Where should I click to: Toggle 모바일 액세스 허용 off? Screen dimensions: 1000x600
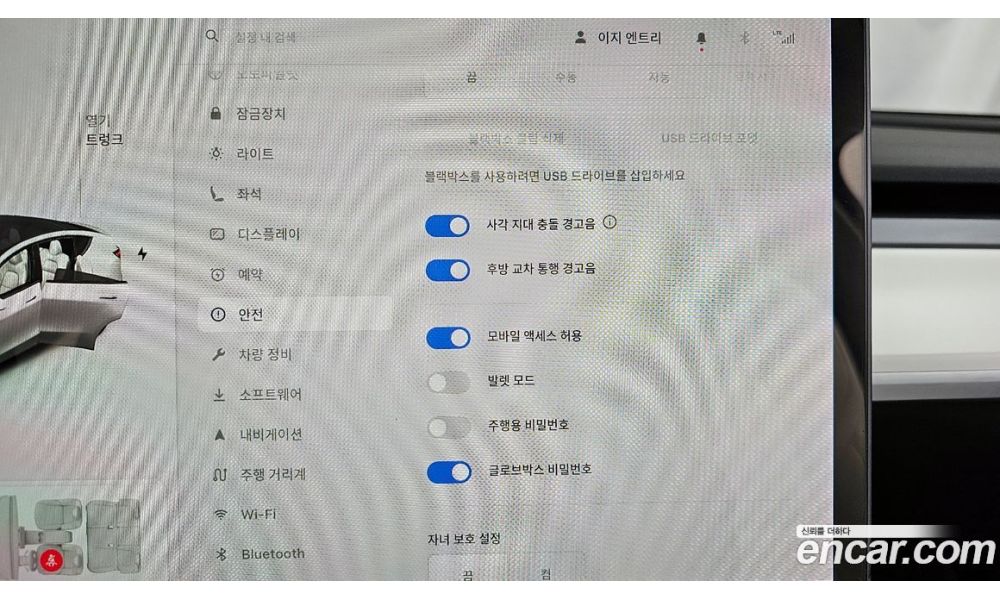447,338
